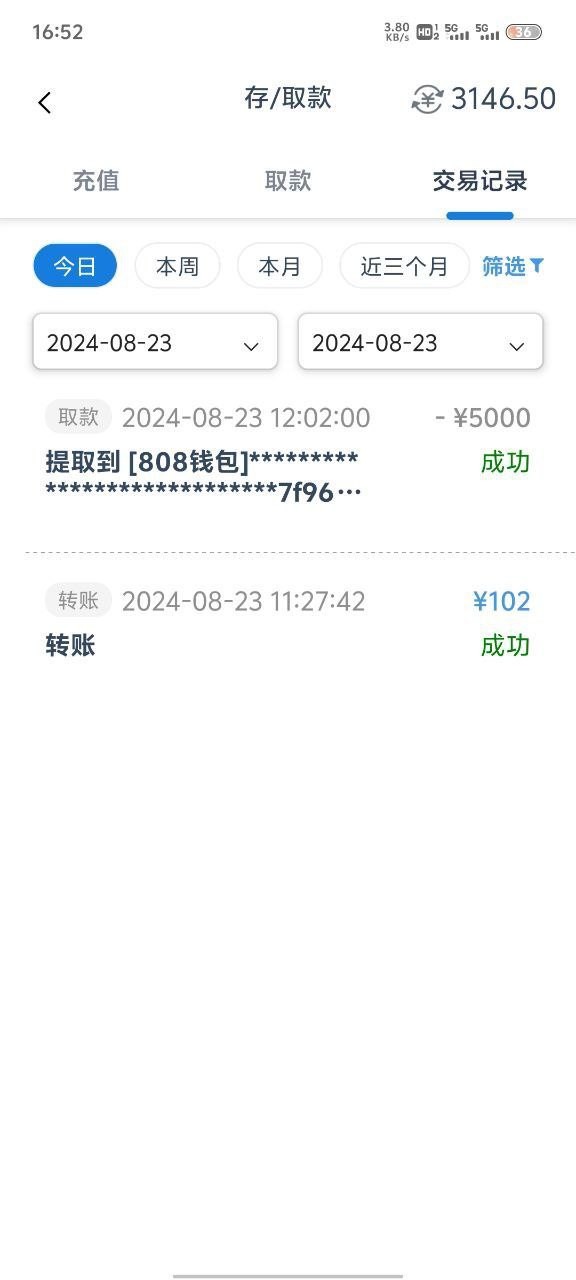Image resolution: width=576 pixels, height=1280 pixels.
Task: Select the 交易记录 tab
Action: click(480, 181)
